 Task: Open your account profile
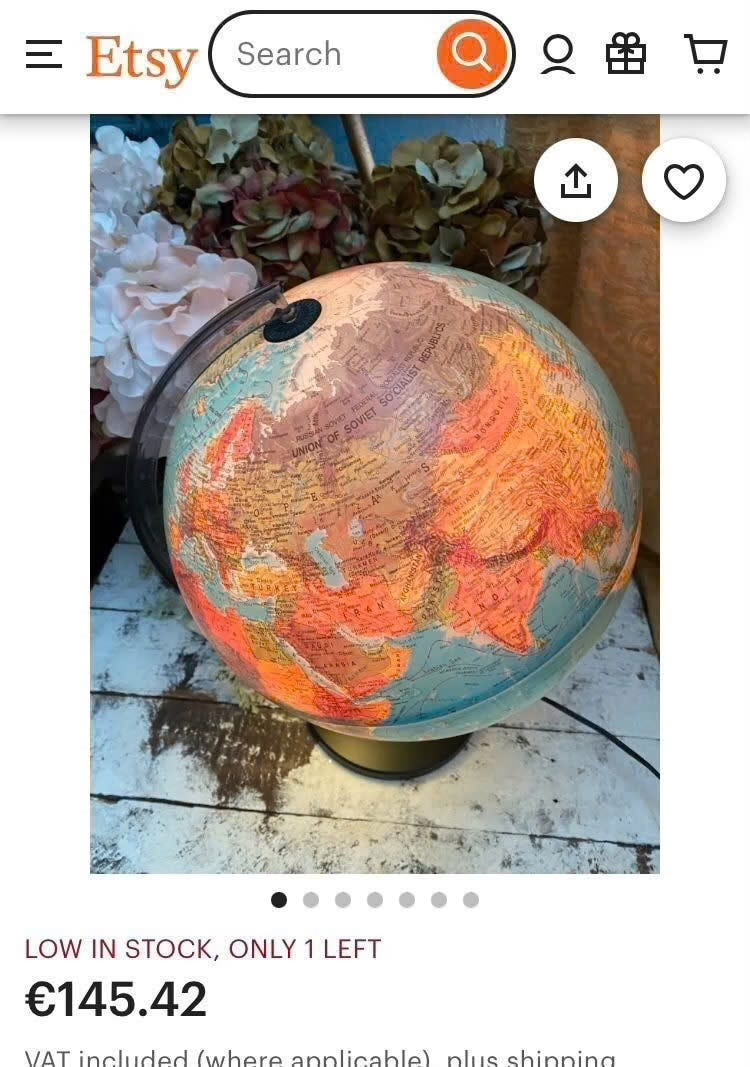point(558,54)
